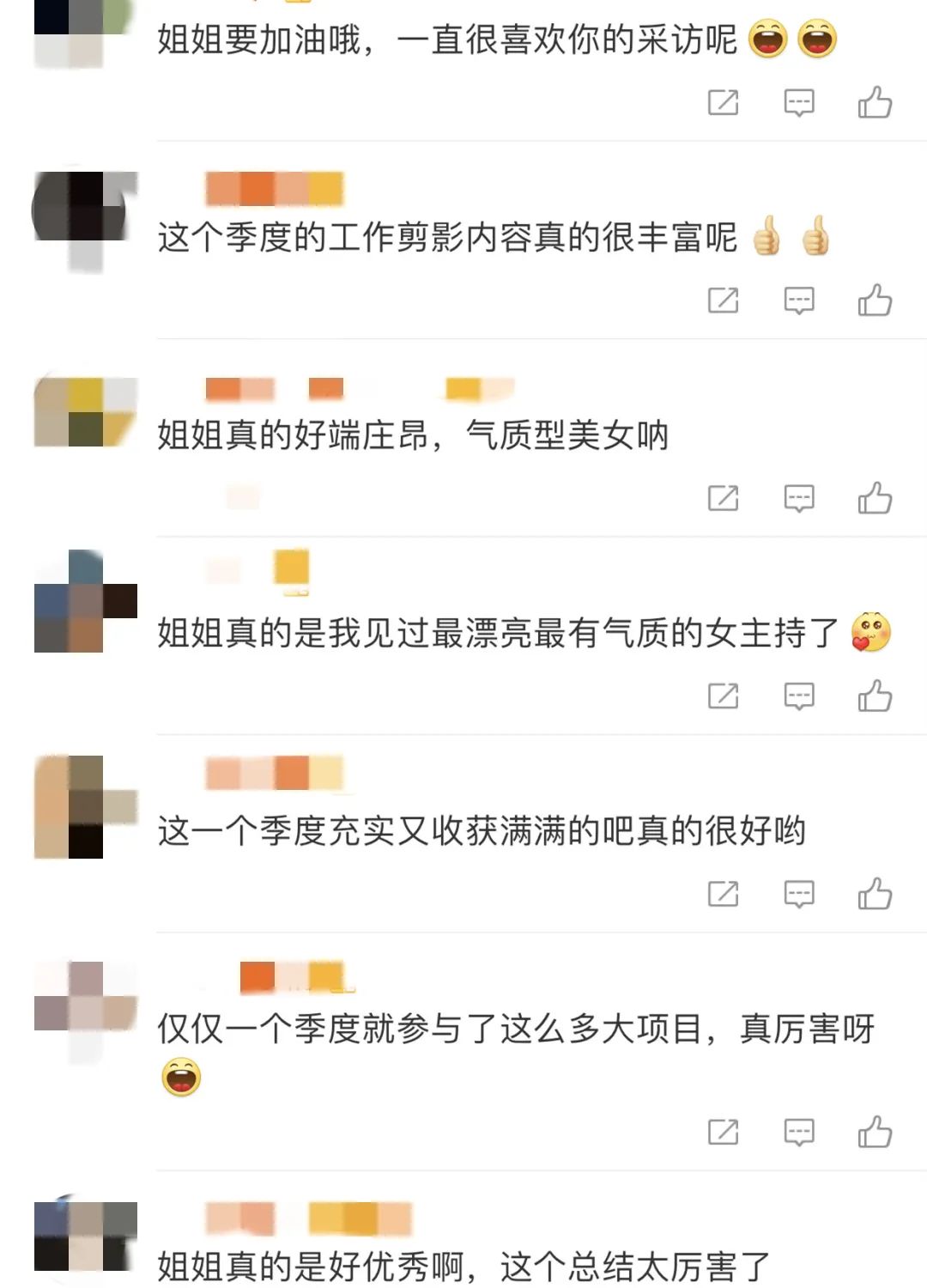Reply to the comment 姐姐真的好端庄昂
Viewport: 927px width, 1288px height.
[799, 498]
